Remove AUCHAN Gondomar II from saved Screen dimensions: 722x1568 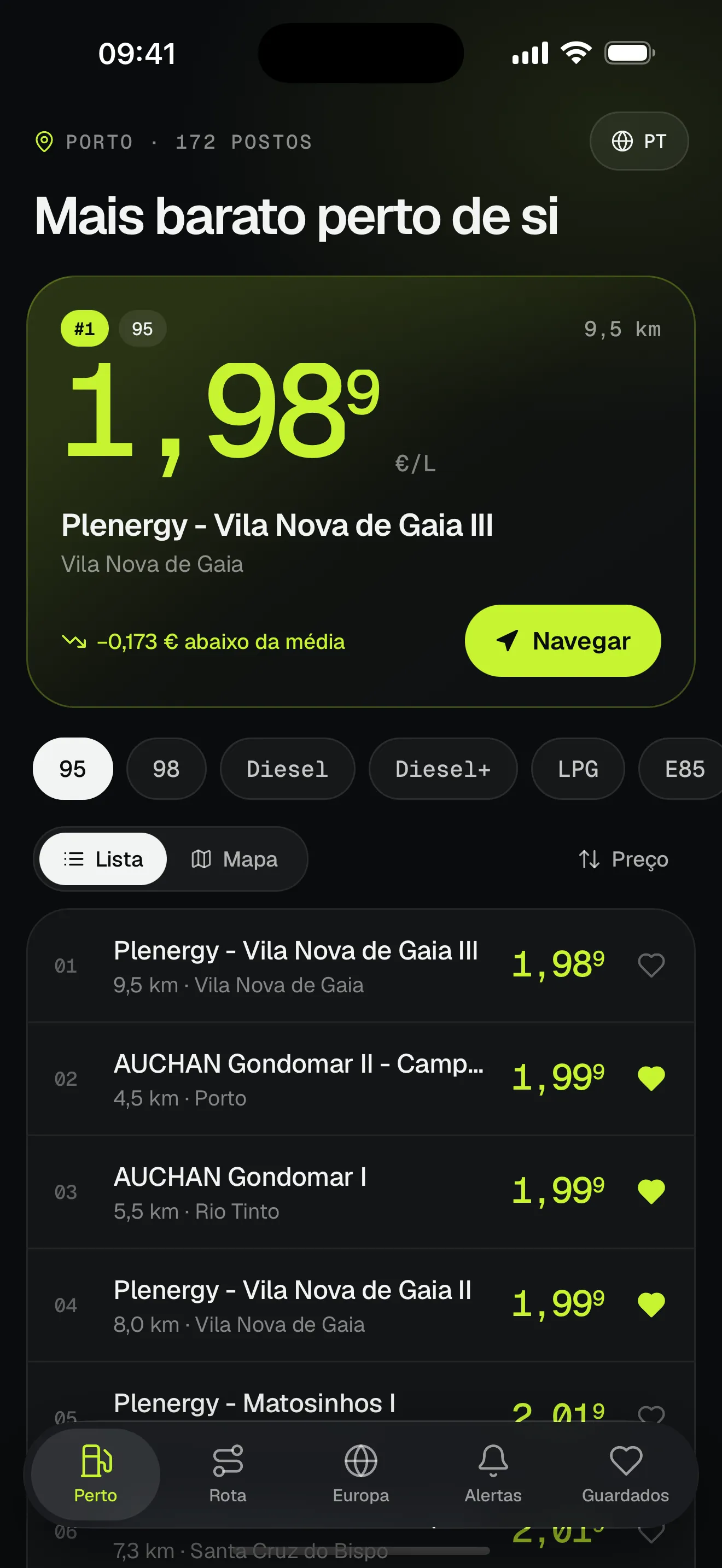pos(651,1078)
